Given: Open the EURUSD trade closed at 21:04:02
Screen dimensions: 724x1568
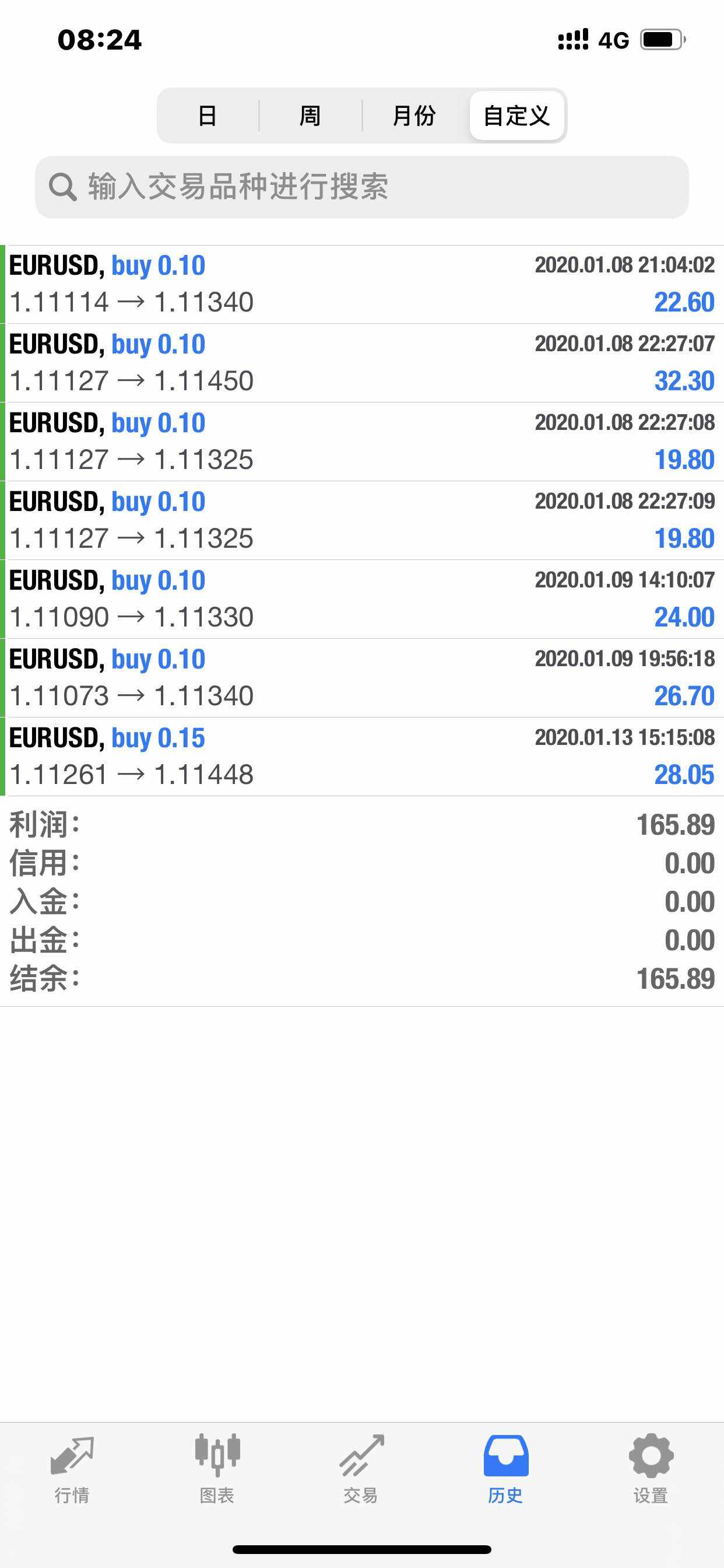Looking at the screenshot, I should pos(362,284).
